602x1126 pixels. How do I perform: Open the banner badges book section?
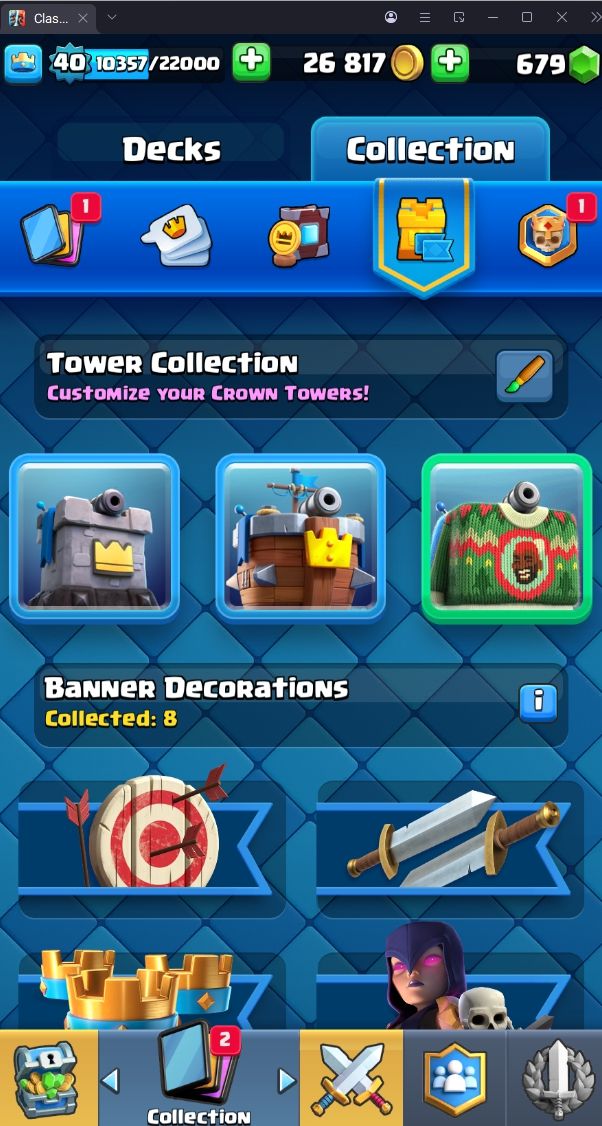(x=299, y=236)
